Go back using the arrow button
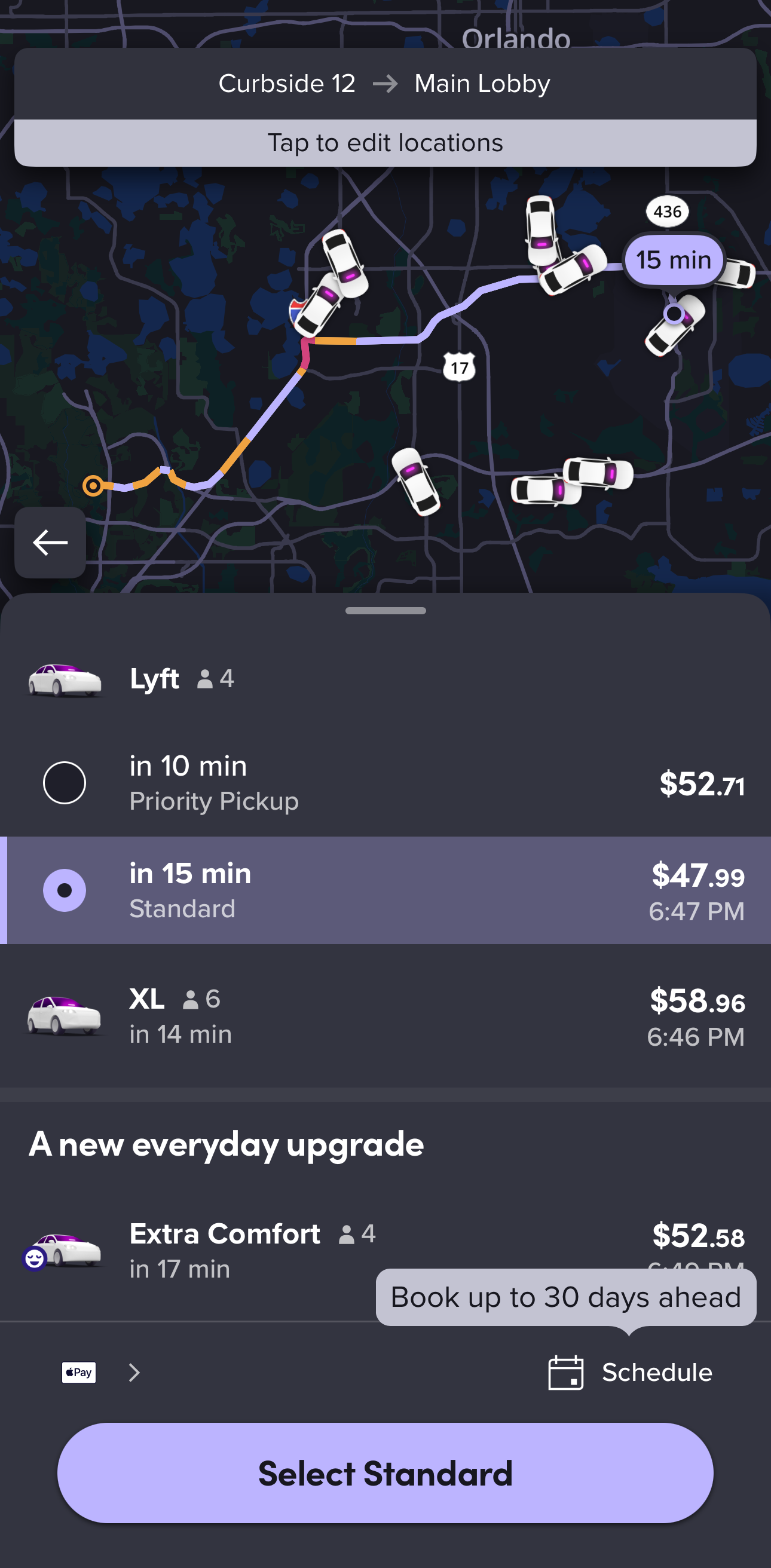Screen dimensions: 771x1568 50,543
